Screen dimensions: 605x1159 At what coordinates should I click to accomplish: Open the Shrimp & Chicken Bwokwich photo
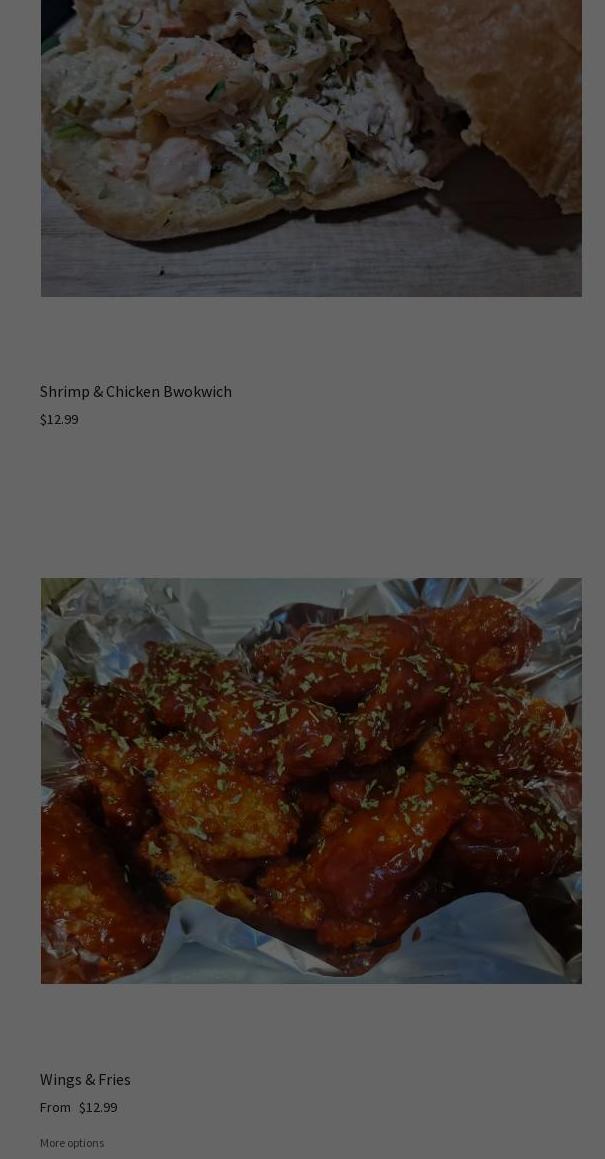coord(311,148)
